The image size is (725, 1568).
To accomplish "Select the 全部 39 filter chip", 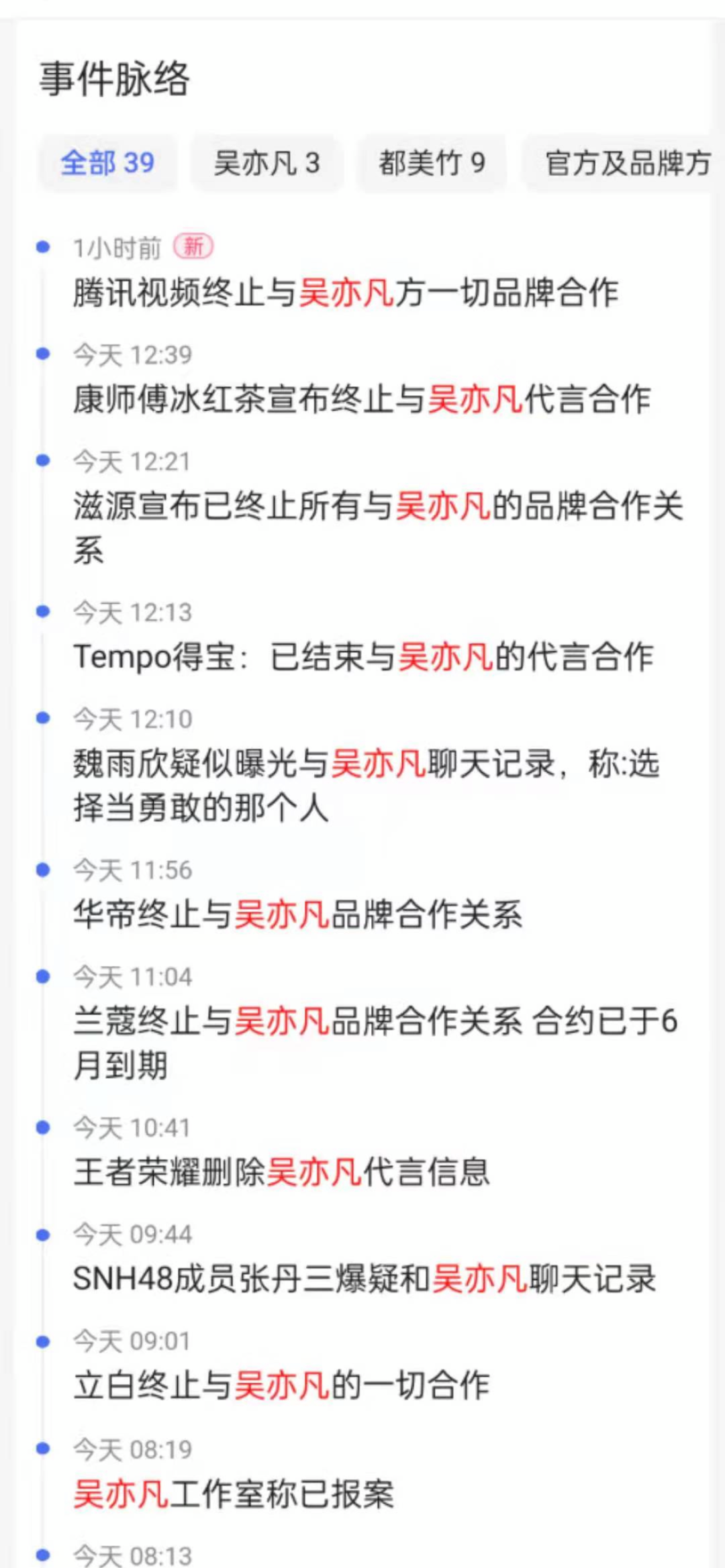I will click(107, 163).
